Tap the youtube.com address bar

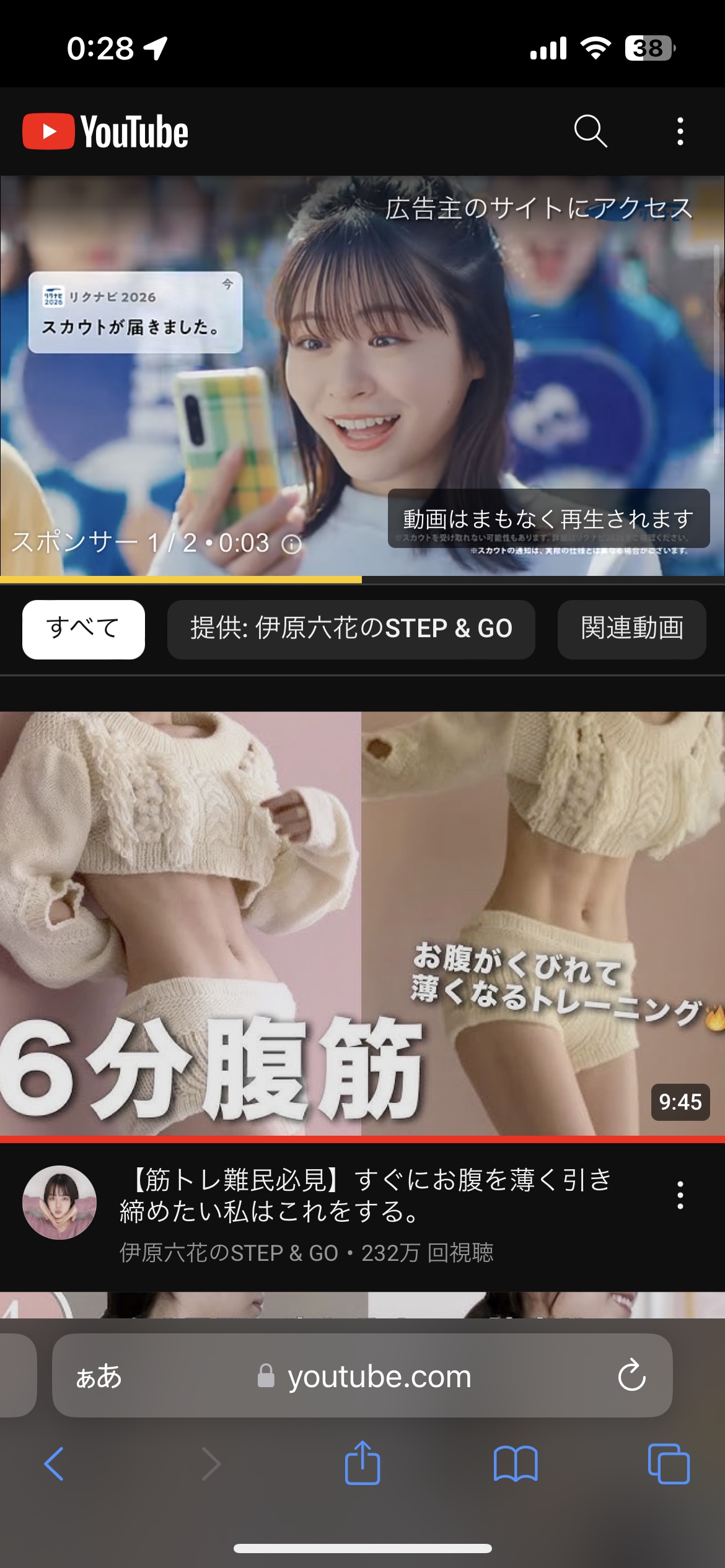tap(378, 1376)
